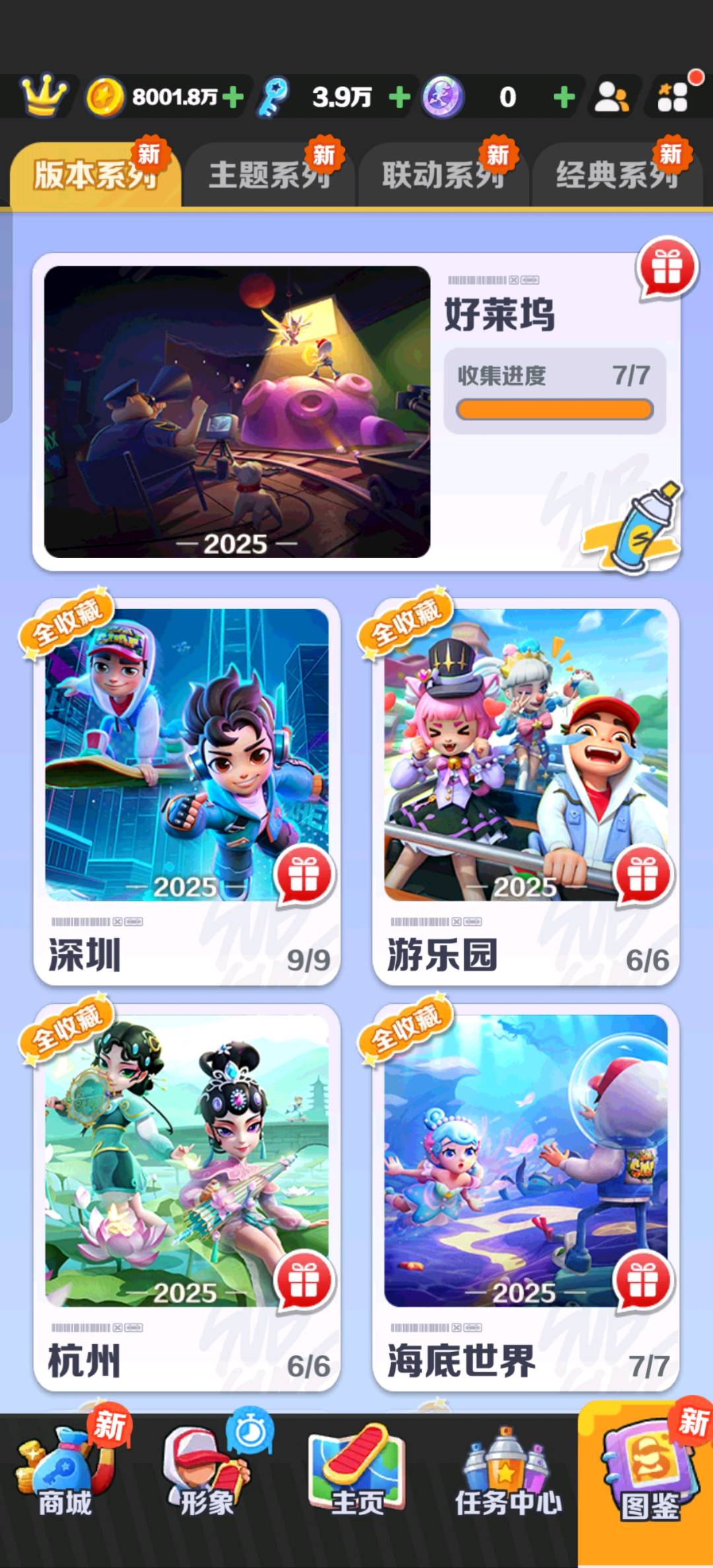Add more keys with the plus
Image resolution: width=713 pixels, height=1568 pixels.
point(399,98)
